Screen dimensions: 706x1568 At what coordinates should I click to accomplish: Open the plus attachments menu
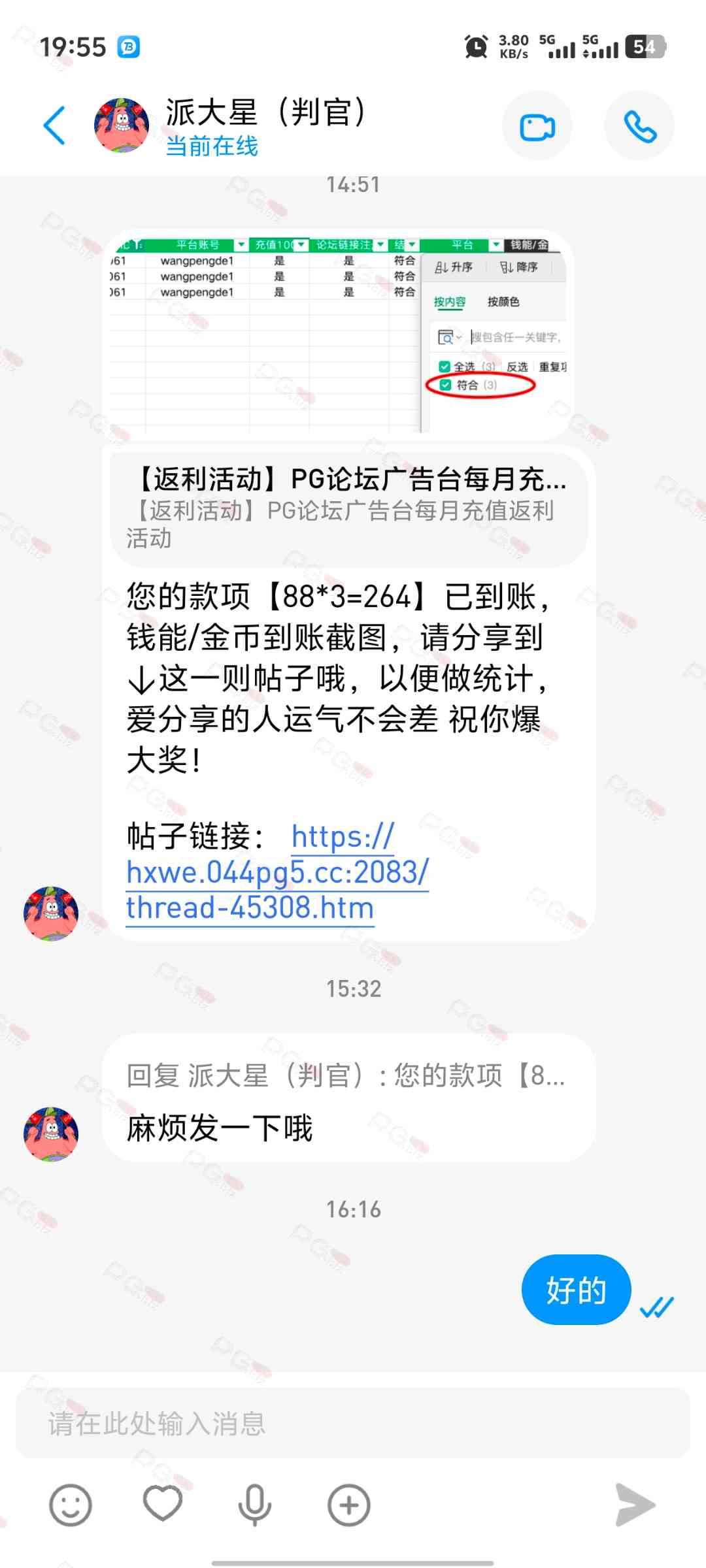[348, 1505]
